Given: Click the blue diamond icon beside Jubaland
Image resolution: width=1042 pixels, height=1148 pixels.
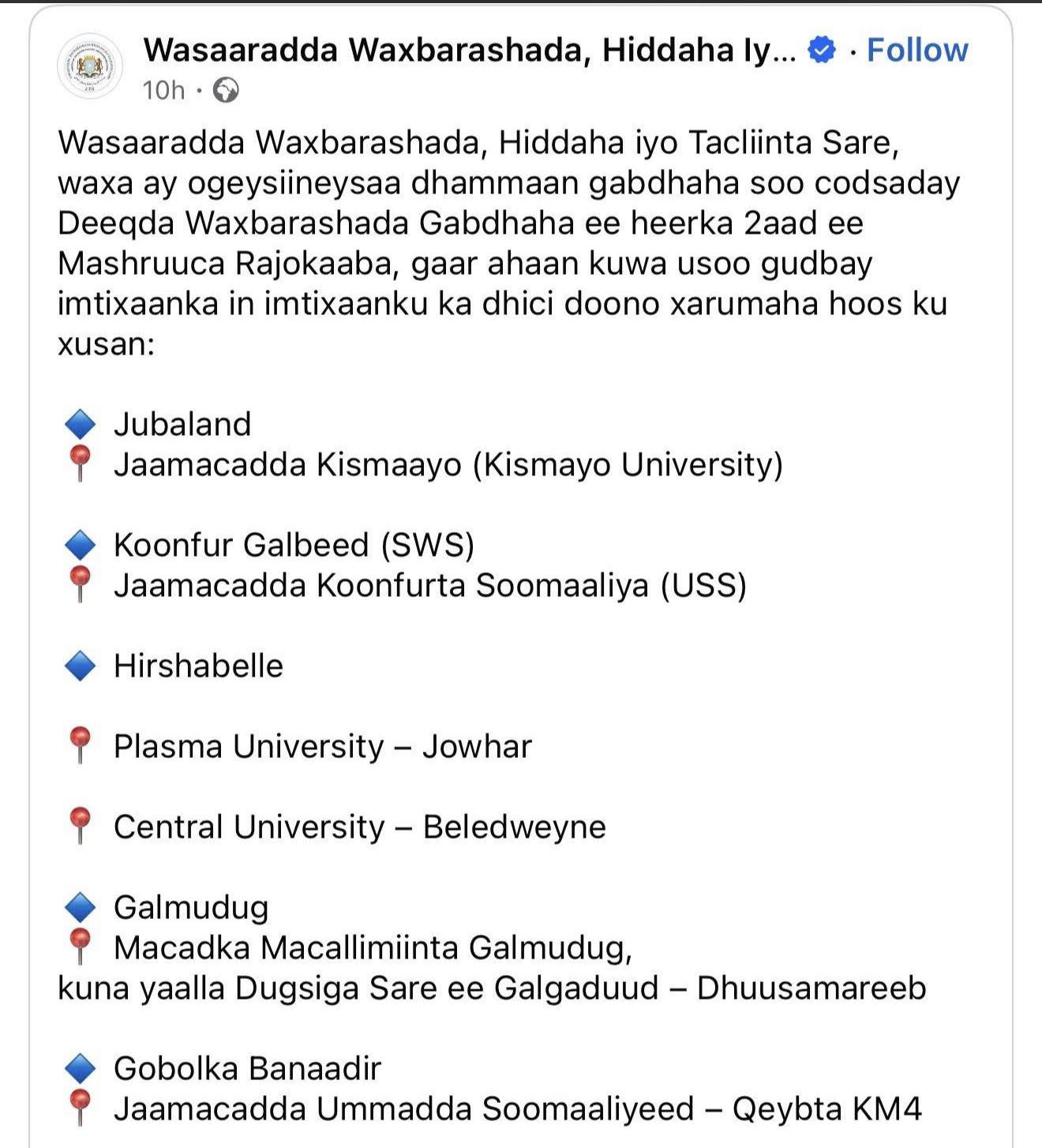Looking at the screenshot, I should point(78,424).
